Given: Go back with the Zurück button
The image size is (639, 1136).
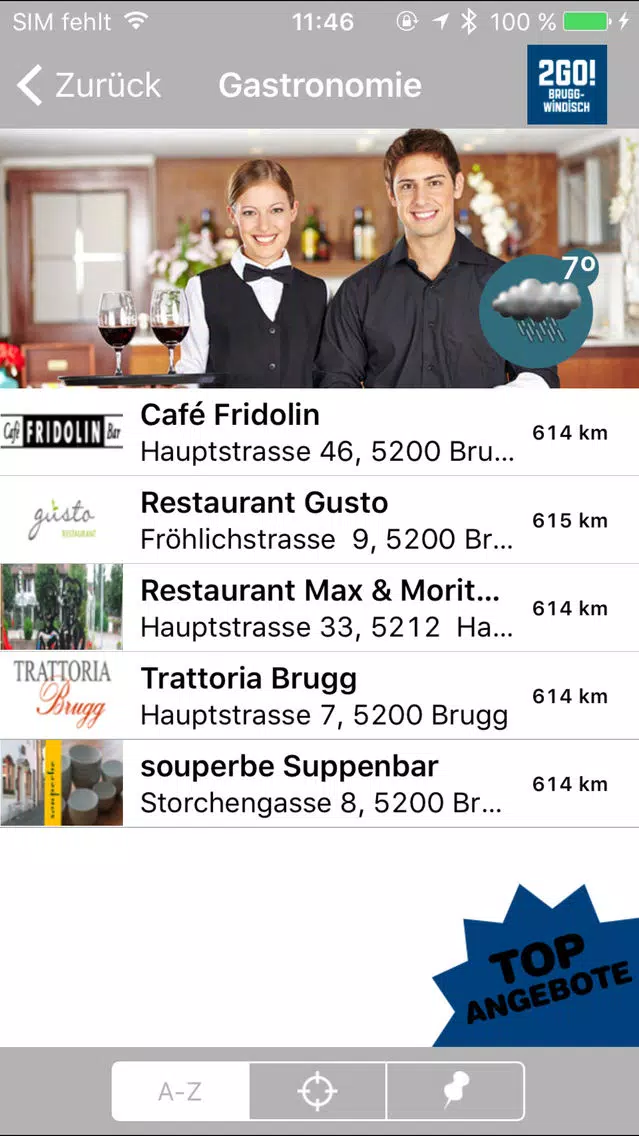Looking at the screenshot, I should click(x=88, y=85).
